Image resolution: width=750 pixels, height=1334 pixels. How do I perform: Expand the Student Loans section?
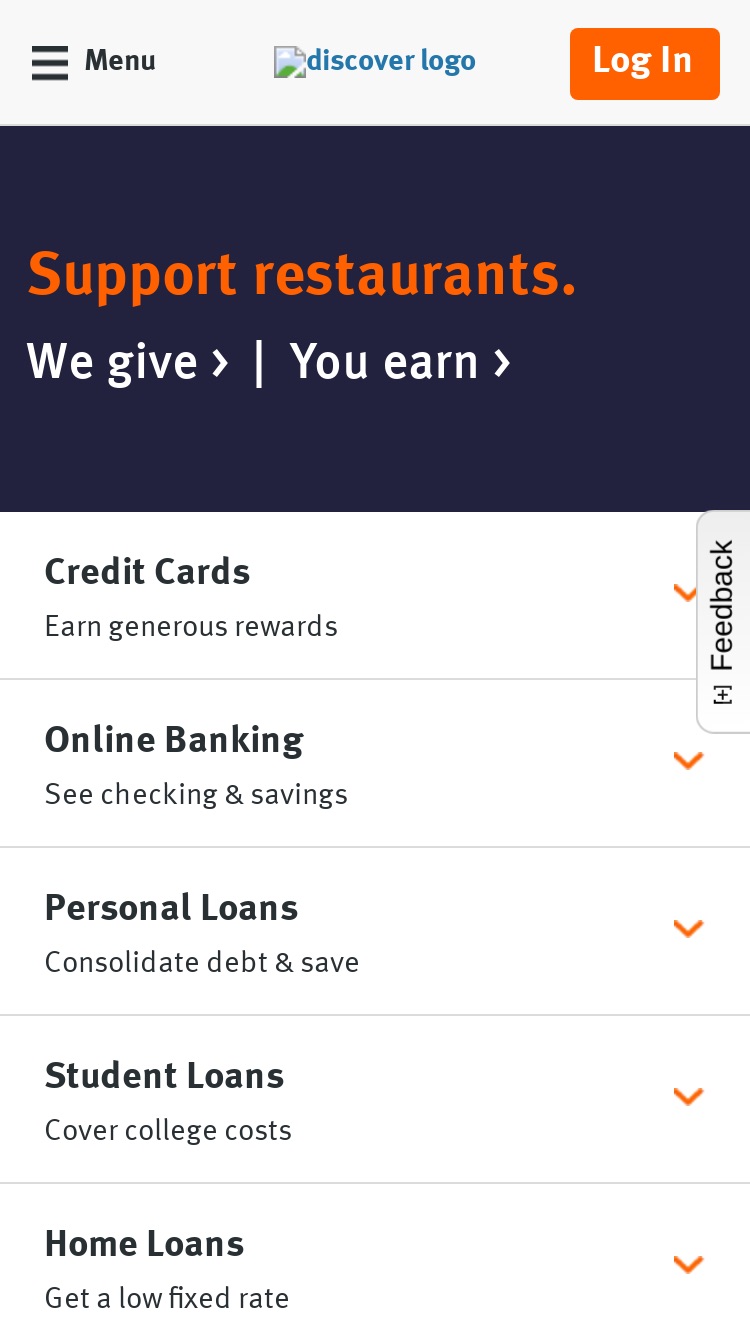click(x=375, y=1100)
